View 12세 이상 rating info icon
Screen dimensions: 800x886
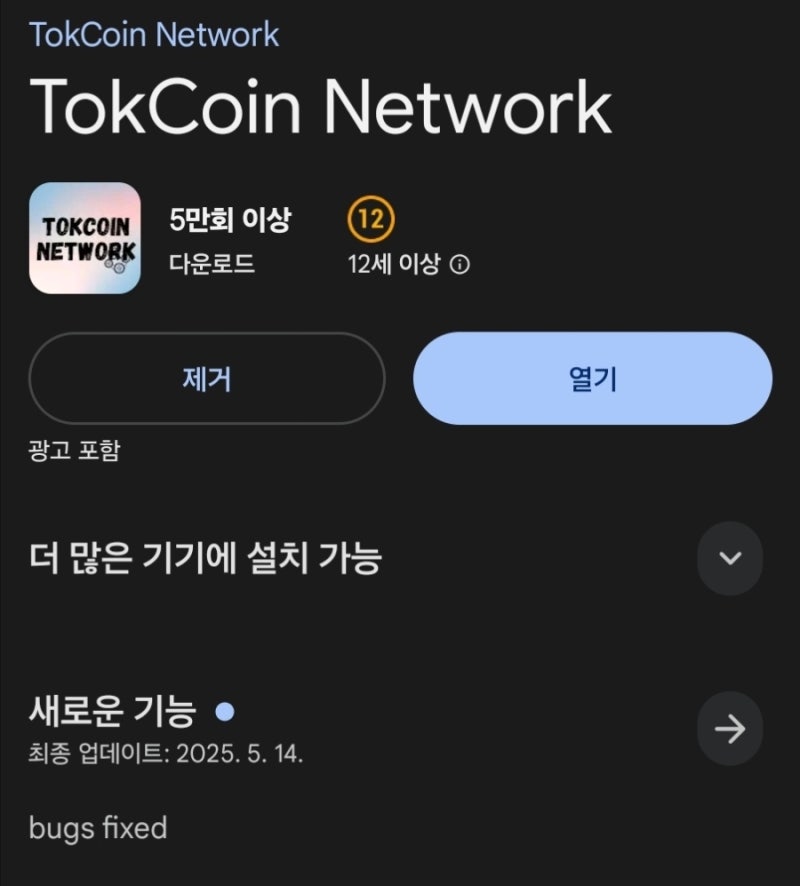(x=459, y=265)
